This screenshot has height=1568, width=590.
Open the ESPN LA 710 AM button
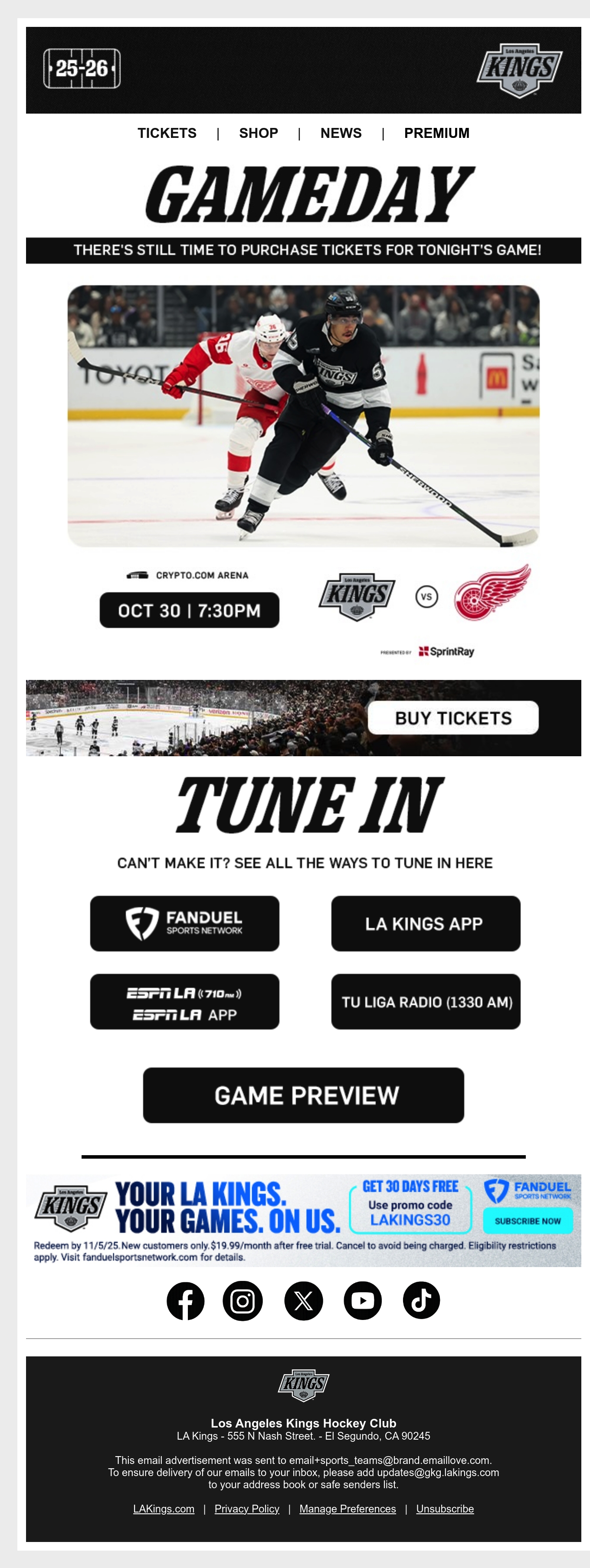tap(184, 1001)
